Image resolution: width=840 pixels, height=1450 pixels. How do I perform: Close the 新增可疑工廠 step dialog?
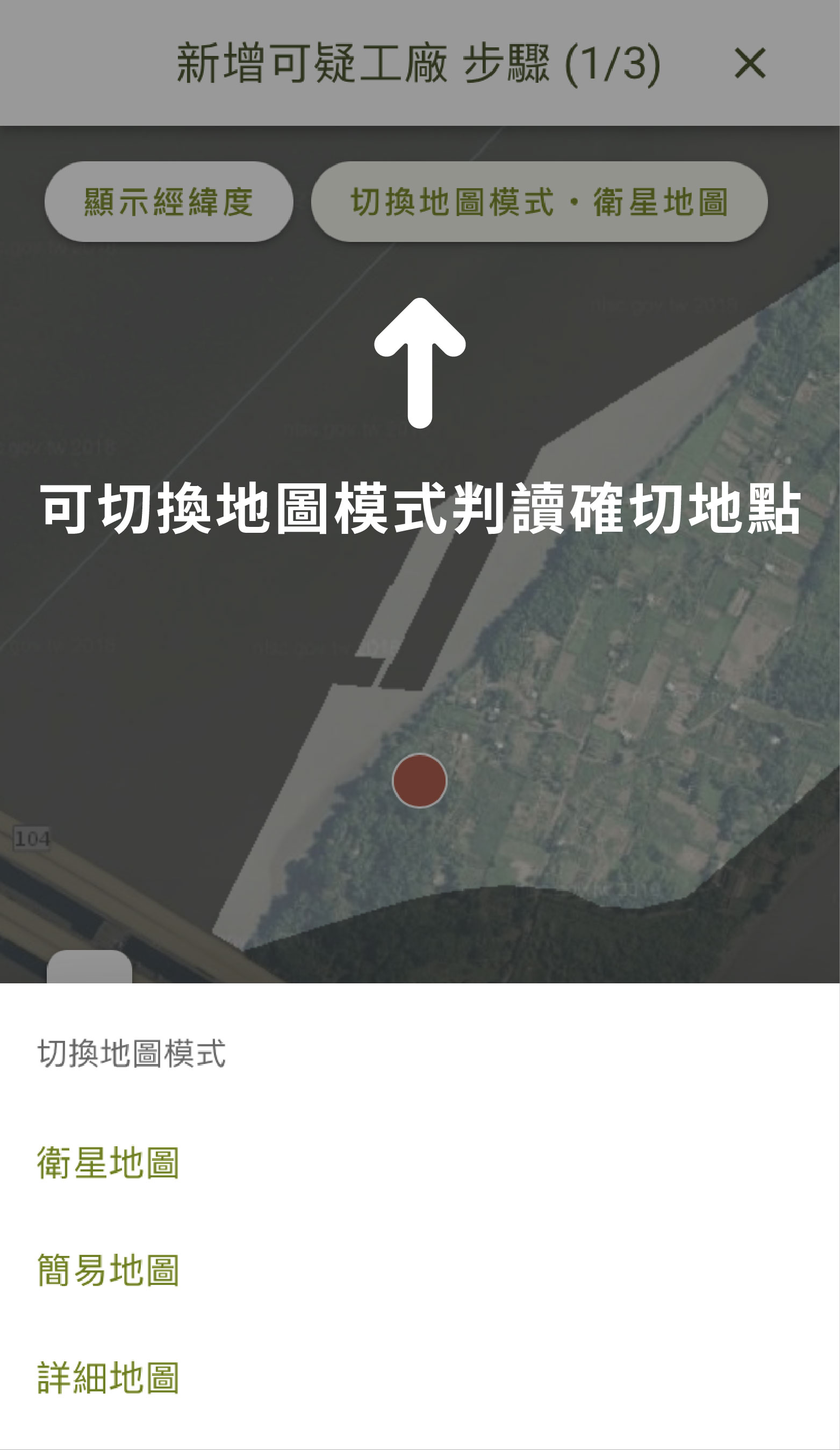(750, 63)
